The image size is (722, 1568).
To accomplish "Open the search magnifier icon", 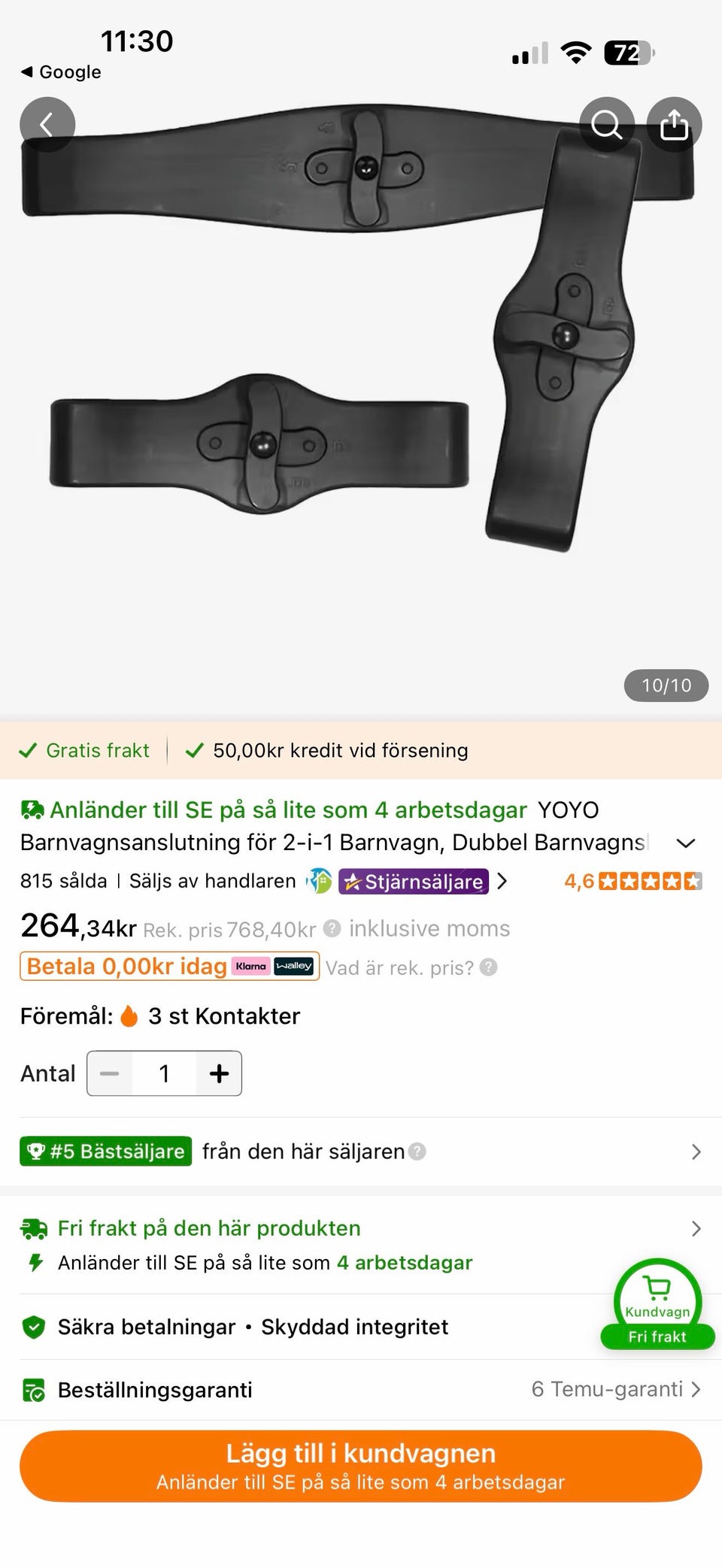I will point(606,125).
